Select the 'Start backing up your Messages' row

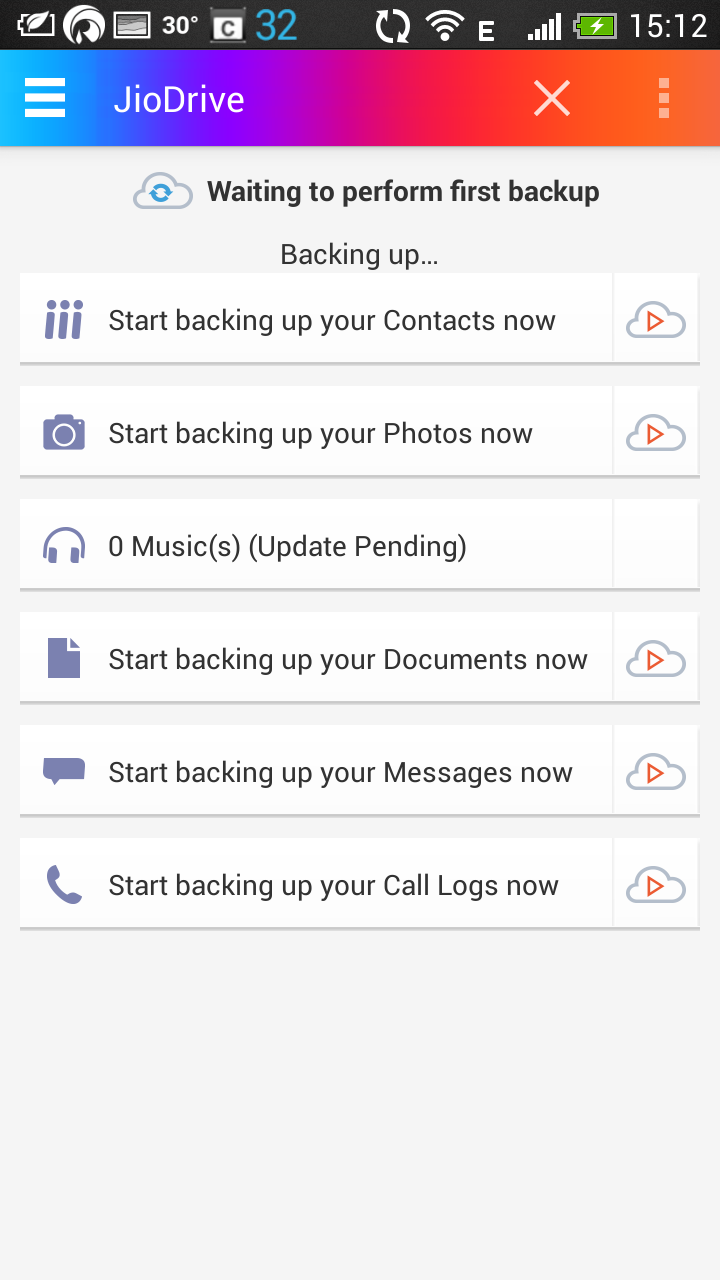click(x=316, y=773)
